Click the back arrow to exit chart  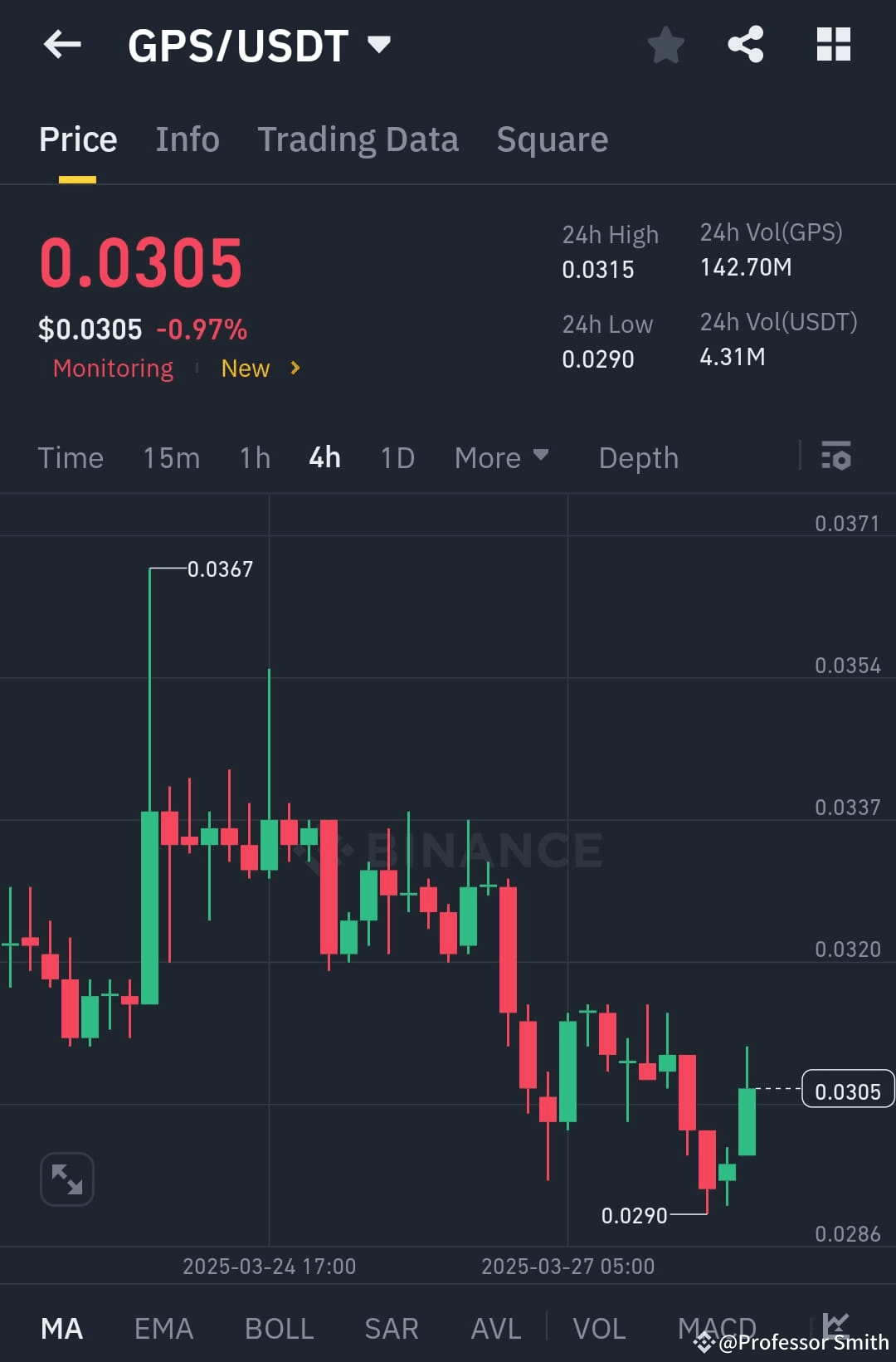click(62, 46)
